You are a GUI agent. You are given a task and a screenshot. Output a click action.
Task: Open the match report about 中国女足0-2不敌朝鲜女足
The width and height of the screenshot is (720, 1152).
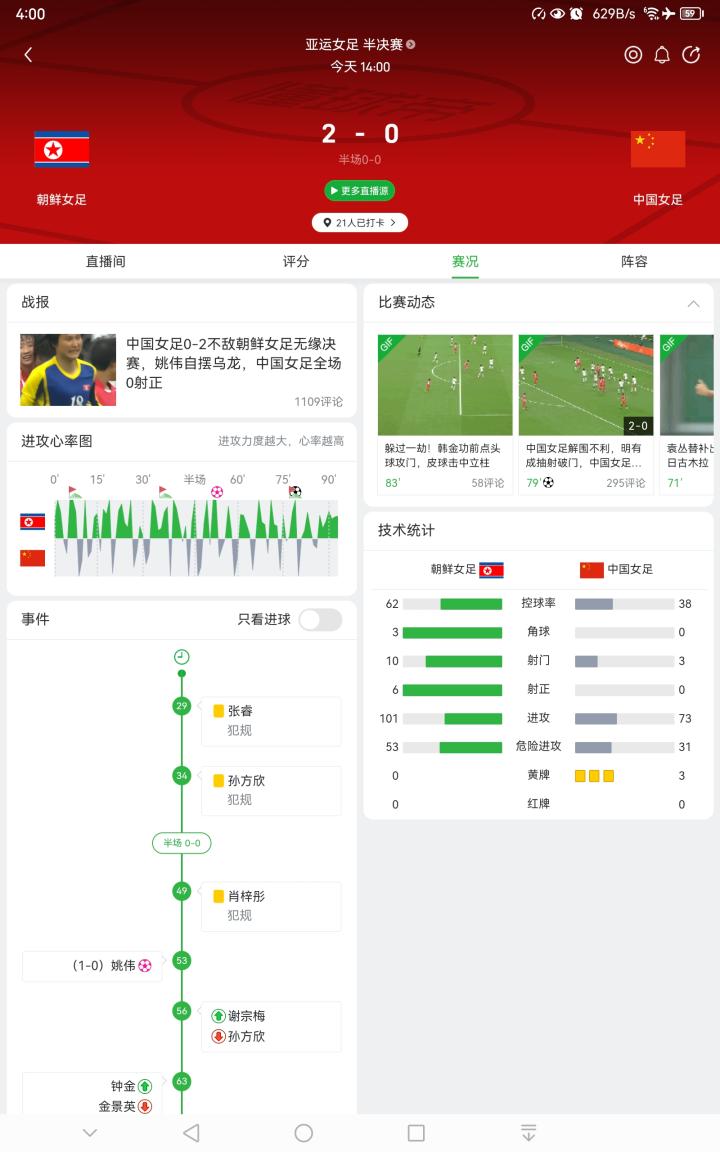click(x=181, y=370)
